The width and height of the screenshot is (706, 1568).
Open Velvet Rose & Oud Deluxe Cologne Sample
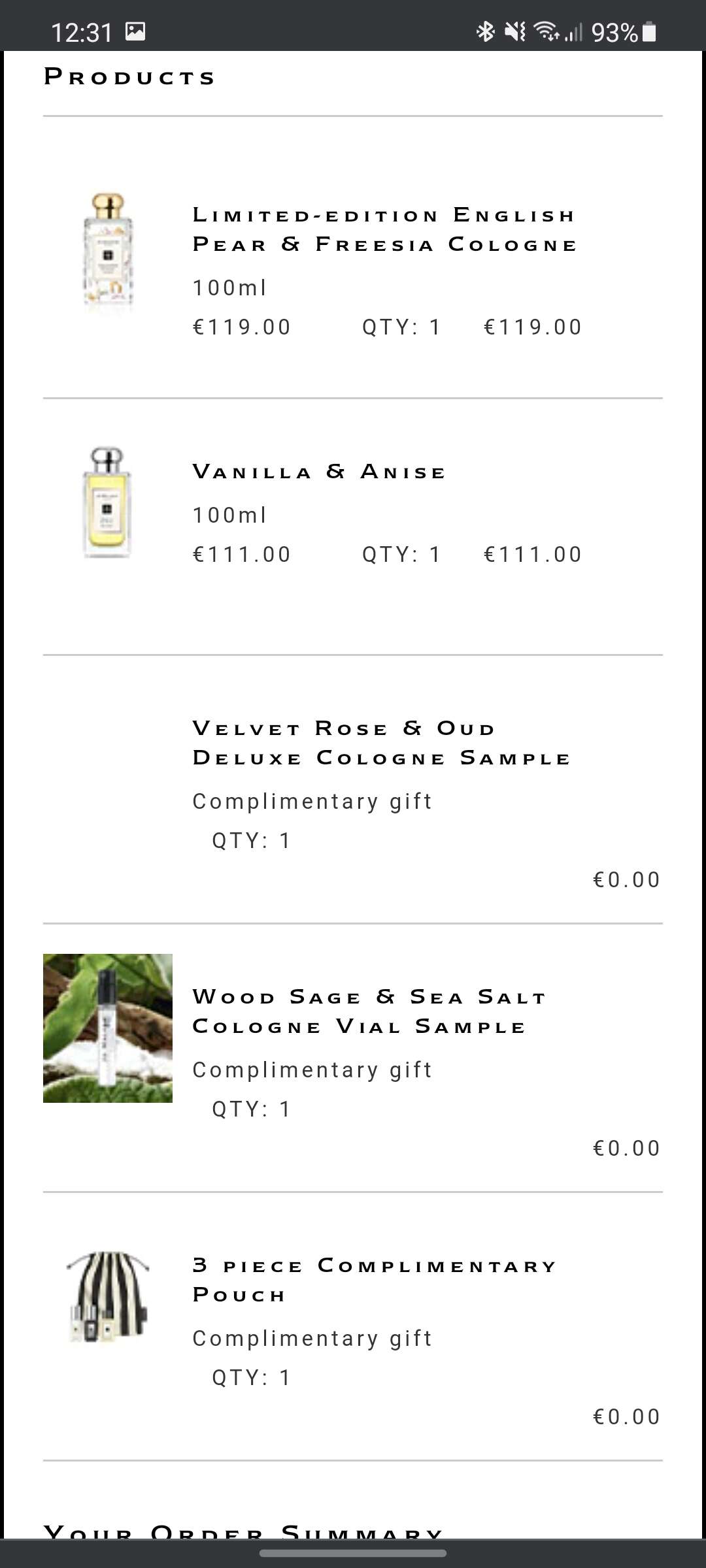point(382,743)
